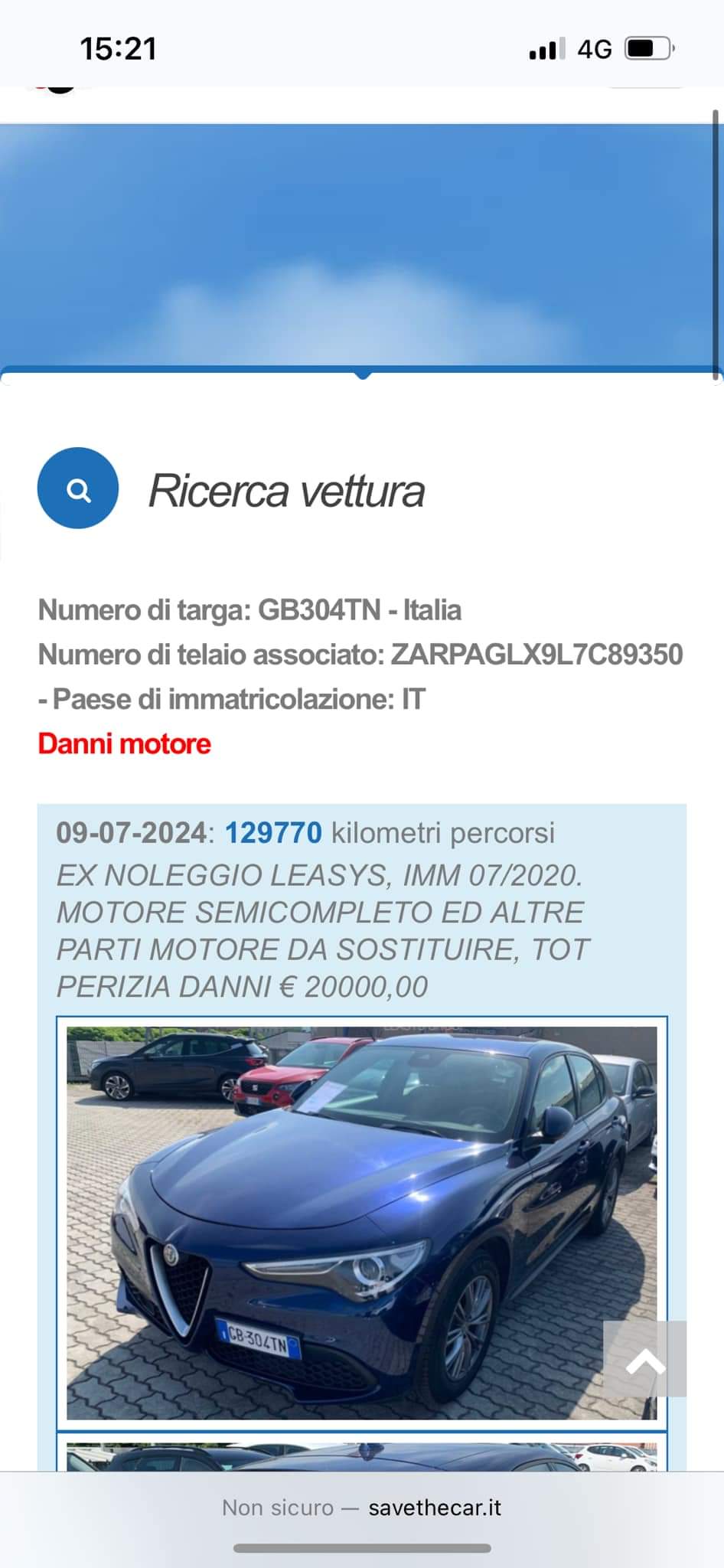The width and height of the screenshot is (724, 1568).
Task: Open the blue Alfa Romeo photo
Action: 344,1222
